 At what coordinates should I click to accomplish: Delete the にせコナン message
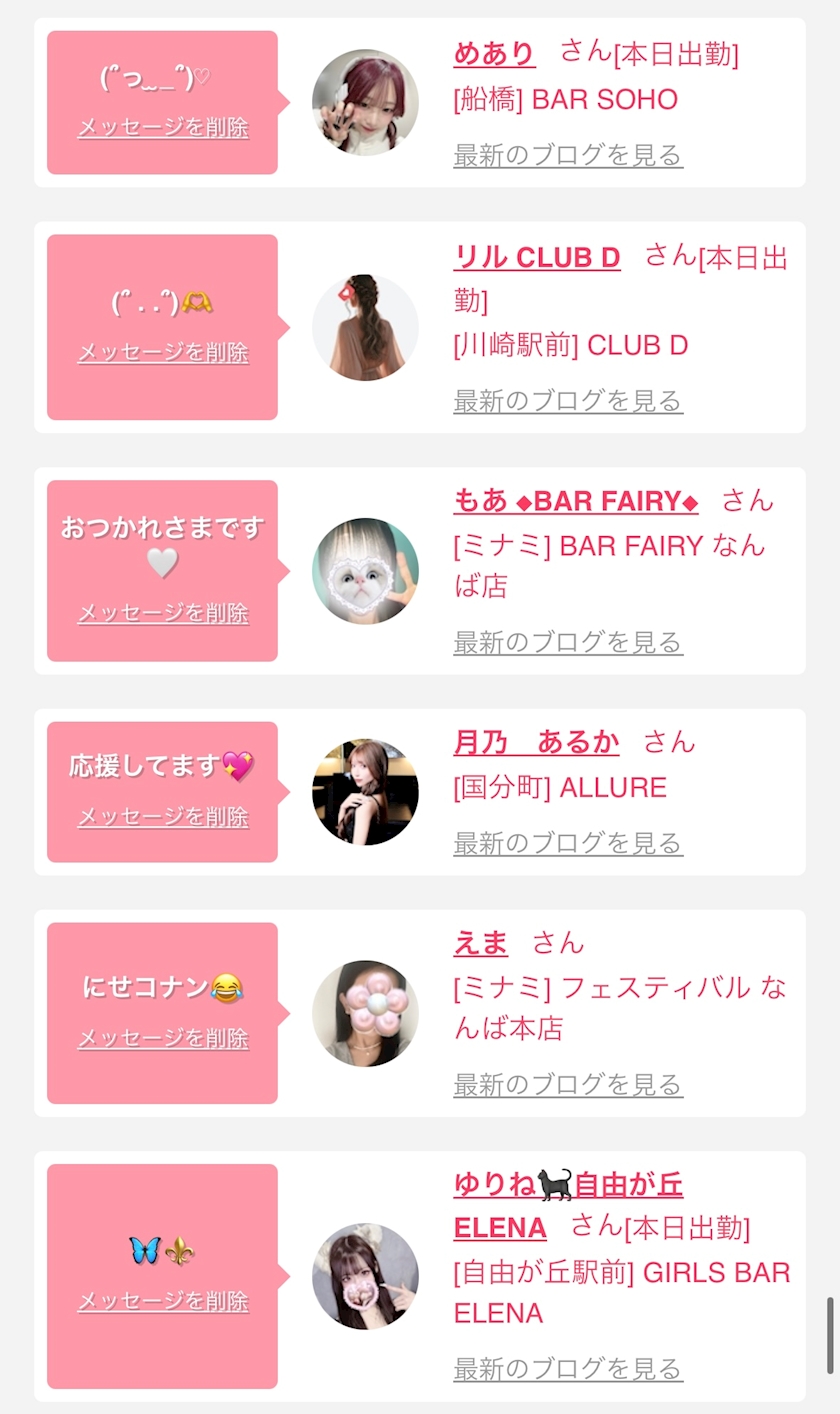click(x=163, y=1039)
